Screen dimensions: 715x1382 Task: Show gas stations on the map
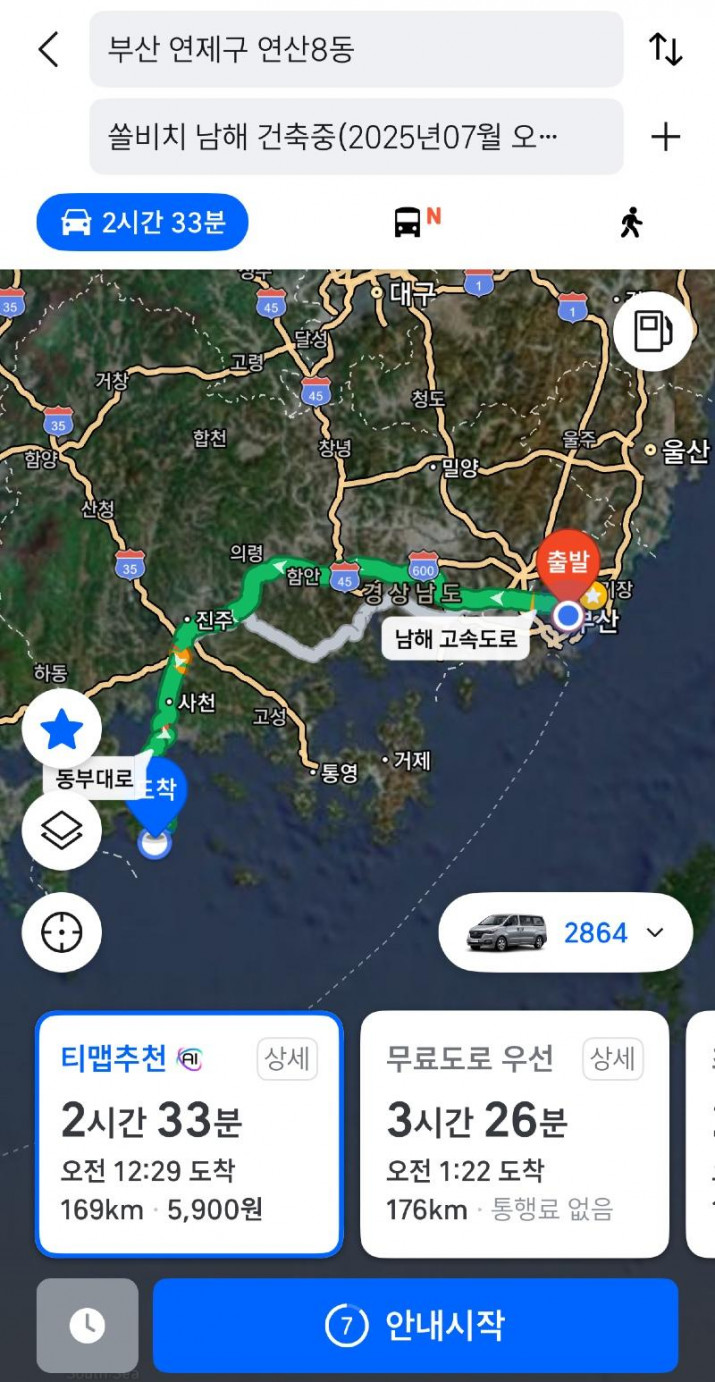pos(653,331)
